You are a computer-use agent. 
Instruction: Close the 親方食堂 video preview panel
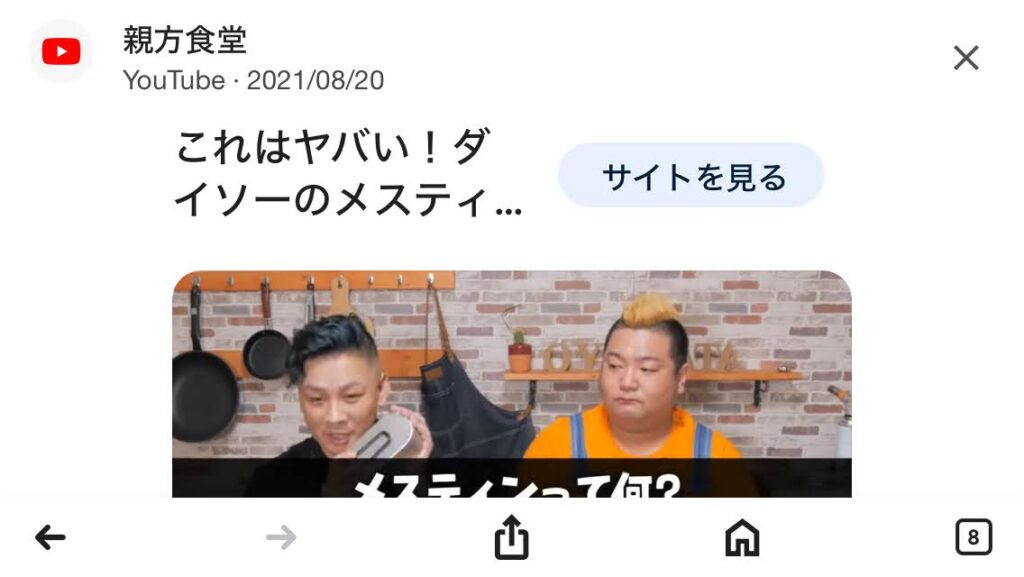[965, 58]
